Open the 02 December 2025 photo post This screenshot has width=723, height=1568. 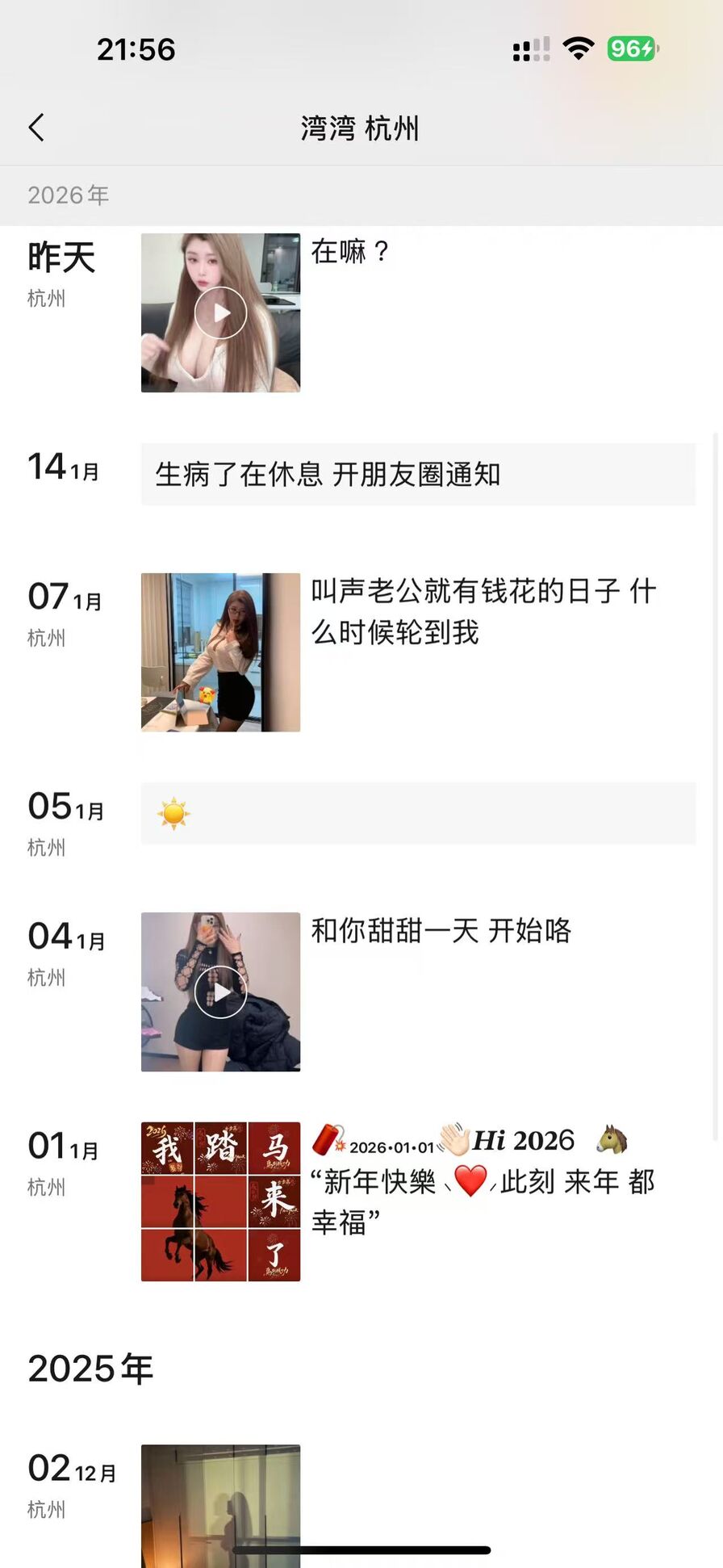tap(220, 1502)
